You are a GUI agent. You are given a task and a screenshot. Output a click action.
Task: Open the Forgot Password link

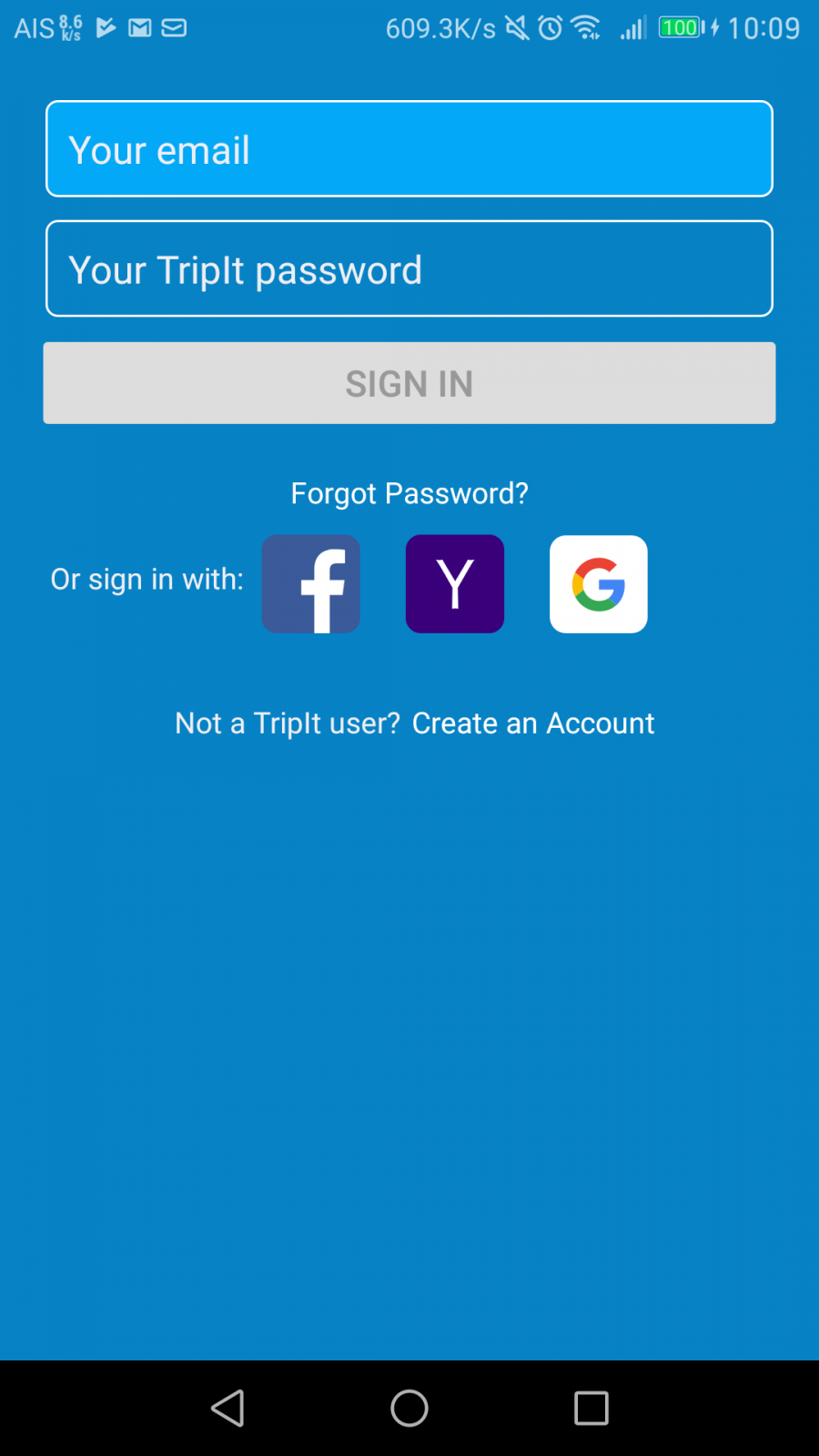409,493
